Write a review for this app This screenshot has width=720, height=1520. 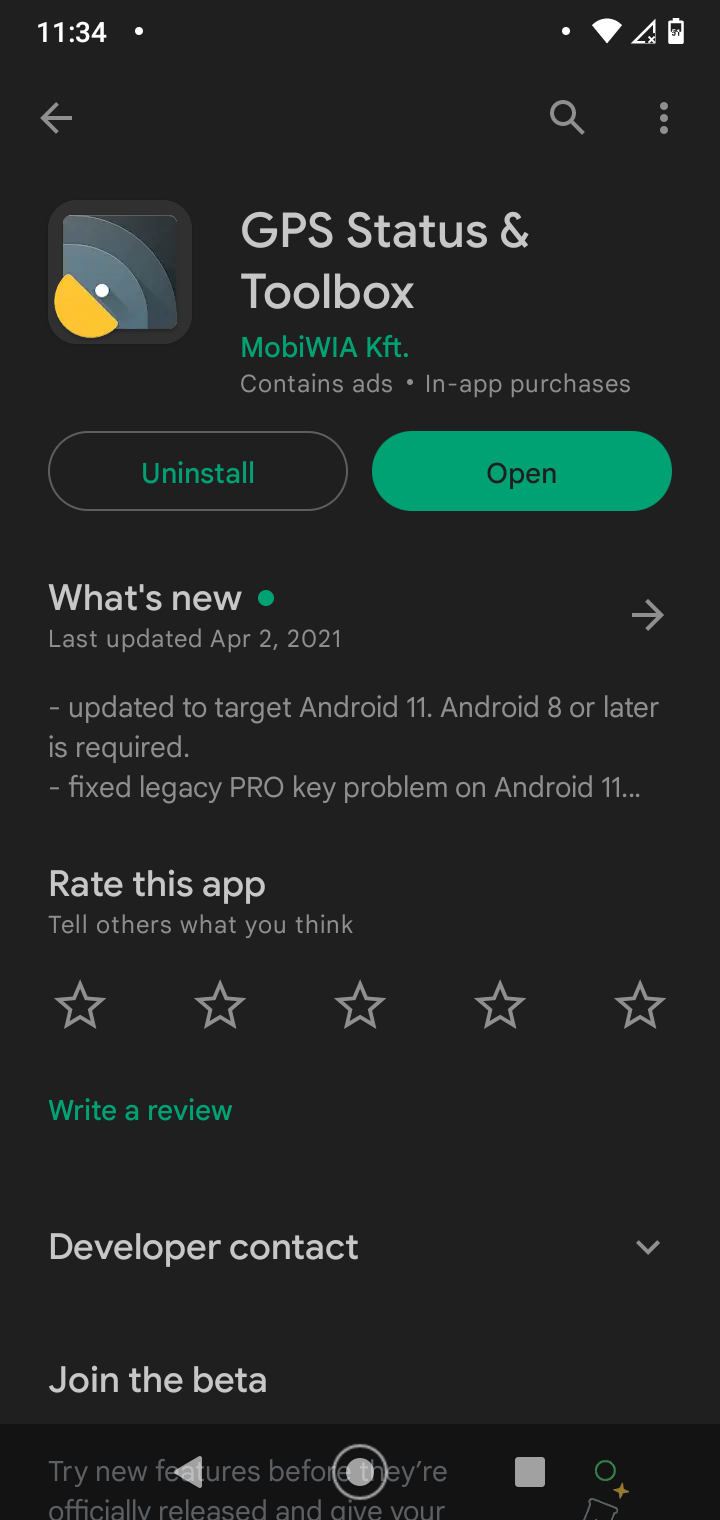click(x=140, y=1110)
